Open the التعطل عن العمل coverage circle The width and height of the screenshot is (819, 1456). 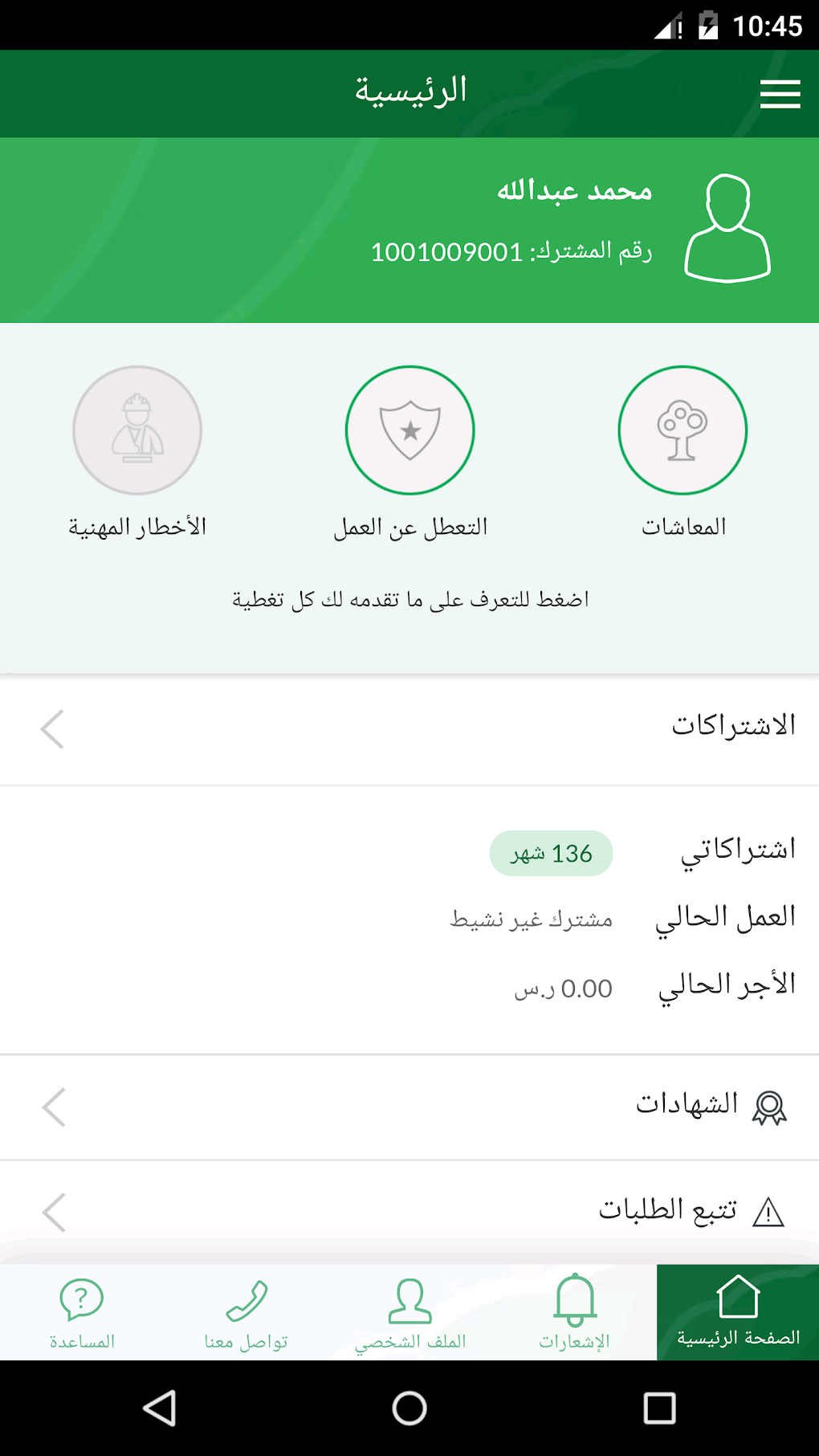click(x=410, y=430)
